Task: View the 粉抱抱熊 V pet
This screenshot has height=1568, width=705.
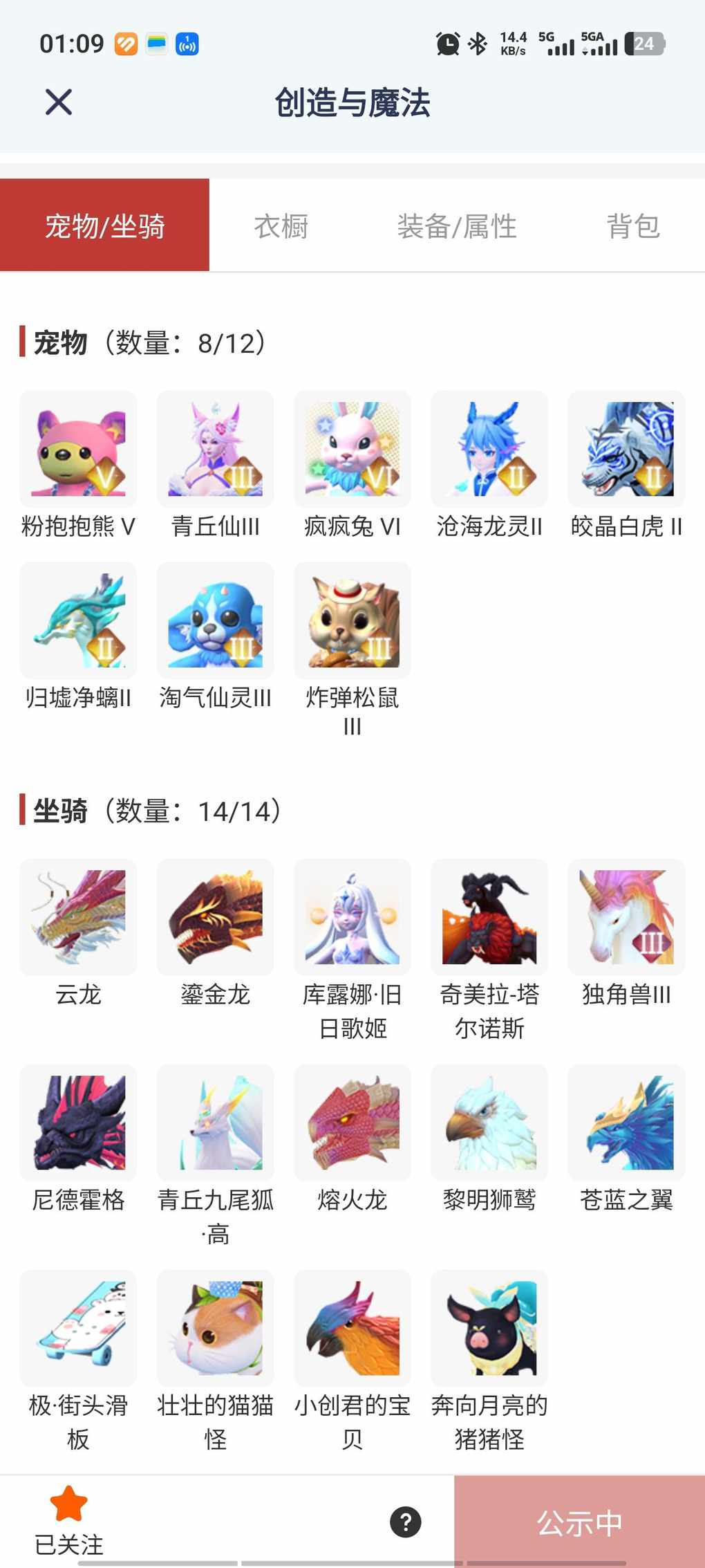Action: point(78,450)
